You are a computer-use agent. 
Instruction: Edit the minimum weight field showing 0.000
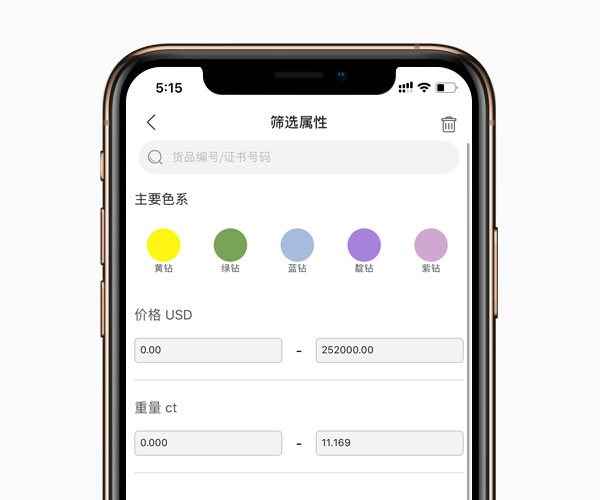(x=208, y=443)
